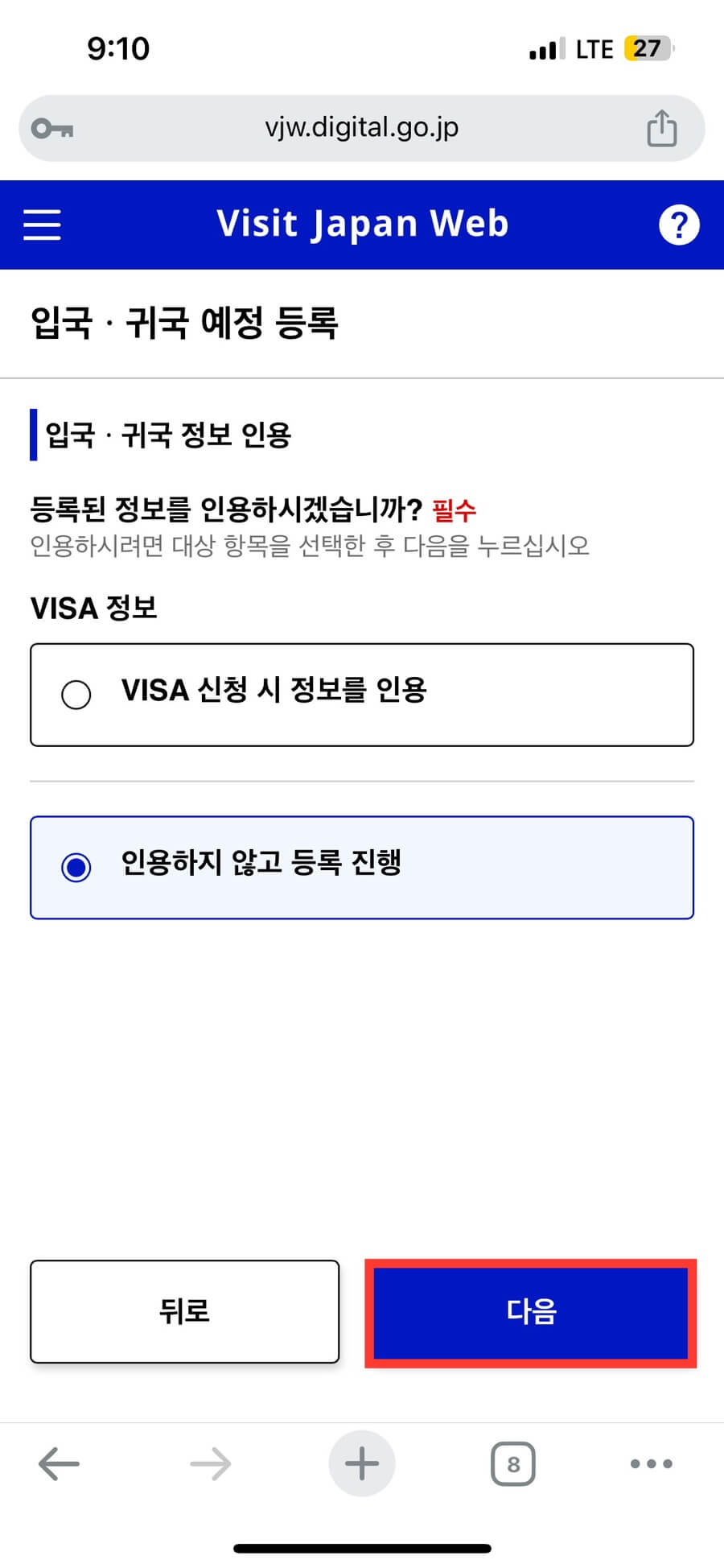Open the hamburger menu on Visit Japan Web
Viewport: 724px width, 1568px height.
pos(42,225)
